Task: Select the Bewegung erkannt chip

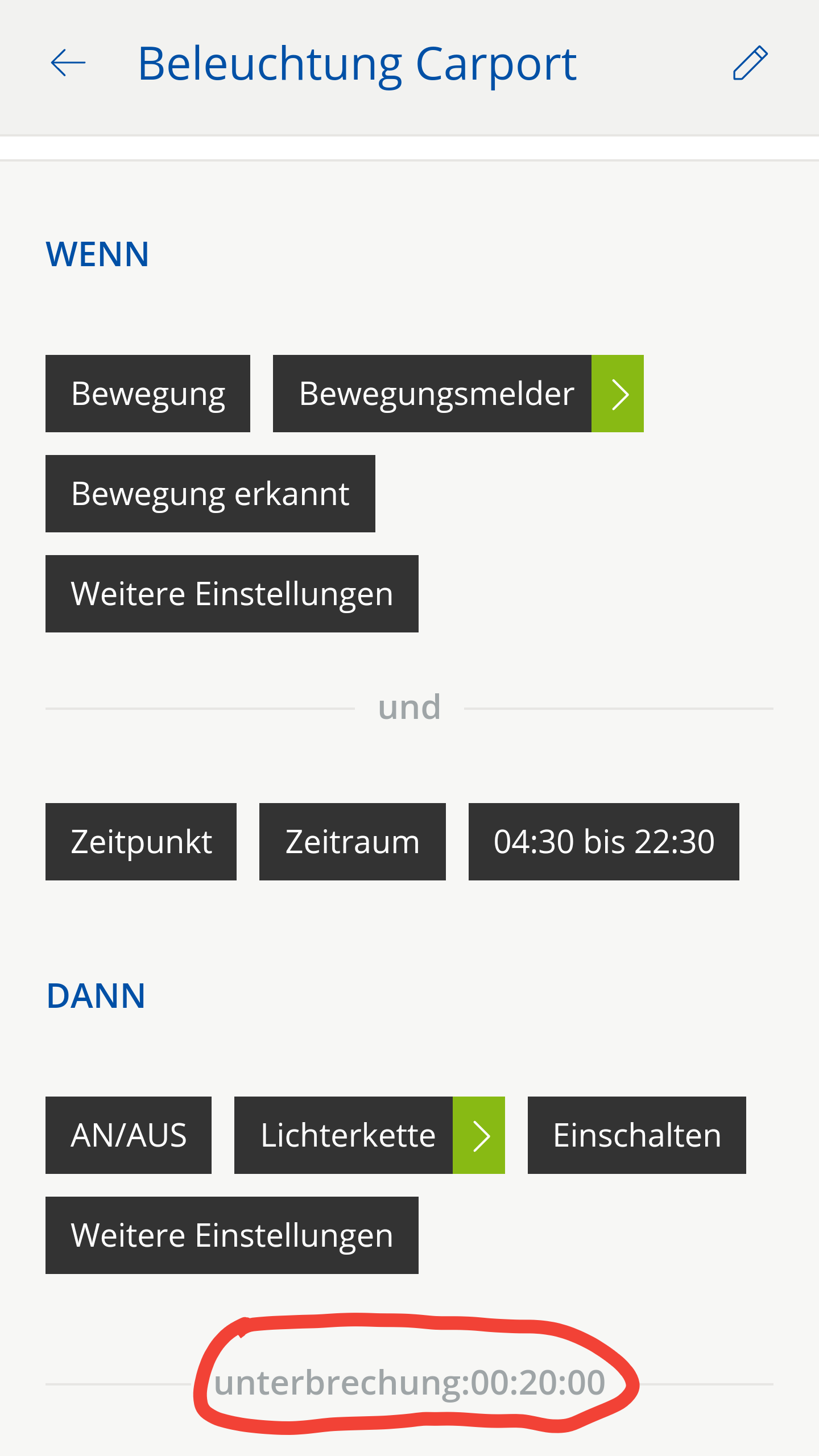Action: point(210,494)
